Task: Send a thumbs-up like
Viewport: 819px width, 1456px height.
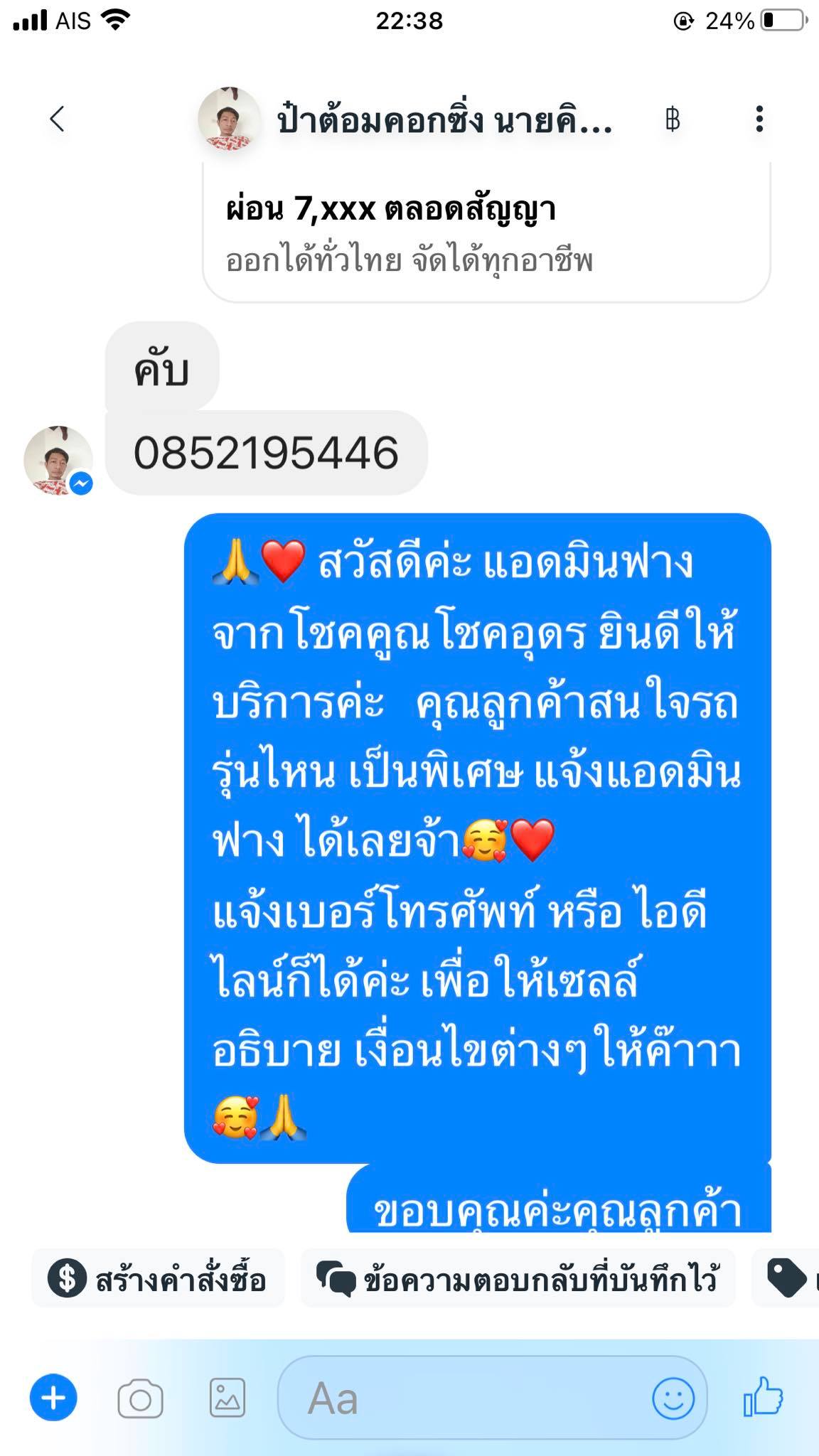Action: click(764, 1397)
